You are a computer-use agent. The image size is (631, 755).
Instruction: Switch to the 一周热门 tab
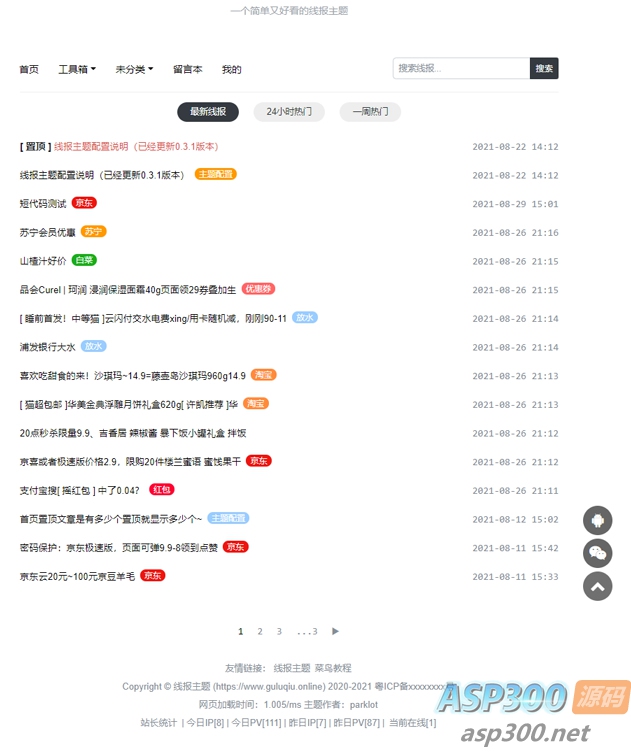[370, 112]
